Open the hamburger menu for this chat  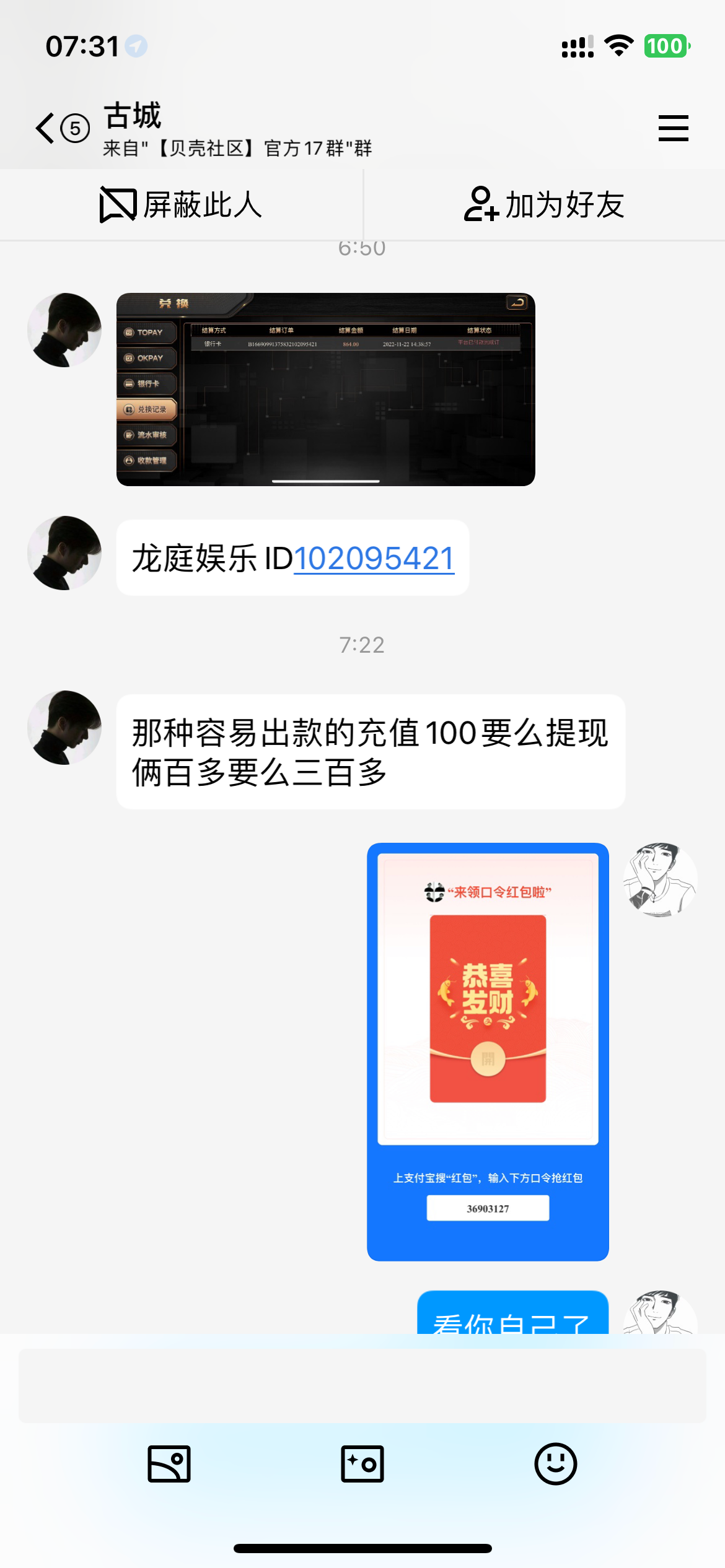point(673,128)
